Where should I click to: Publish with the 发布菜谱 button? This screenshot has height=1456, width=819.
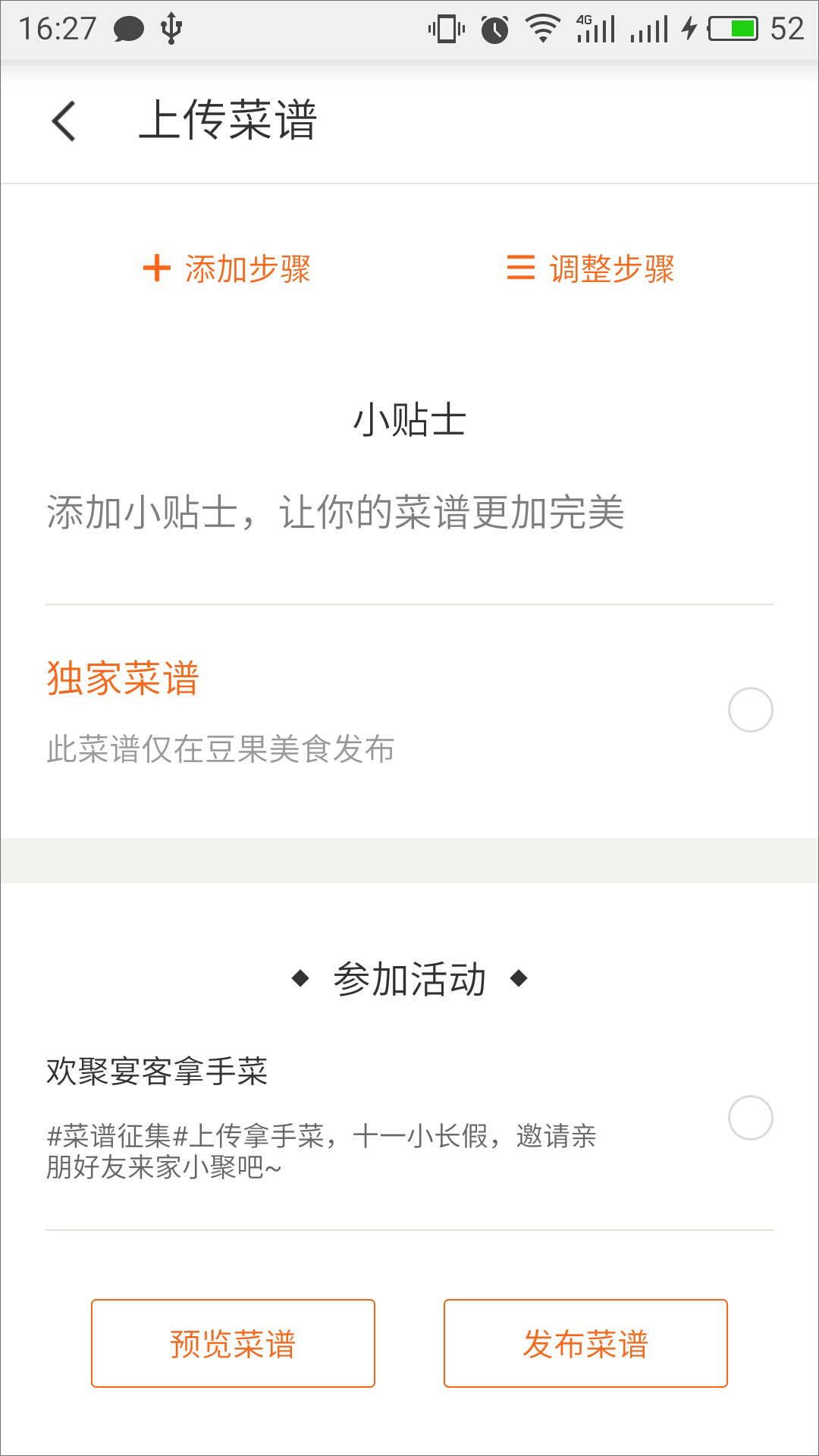click(585, 1343)
